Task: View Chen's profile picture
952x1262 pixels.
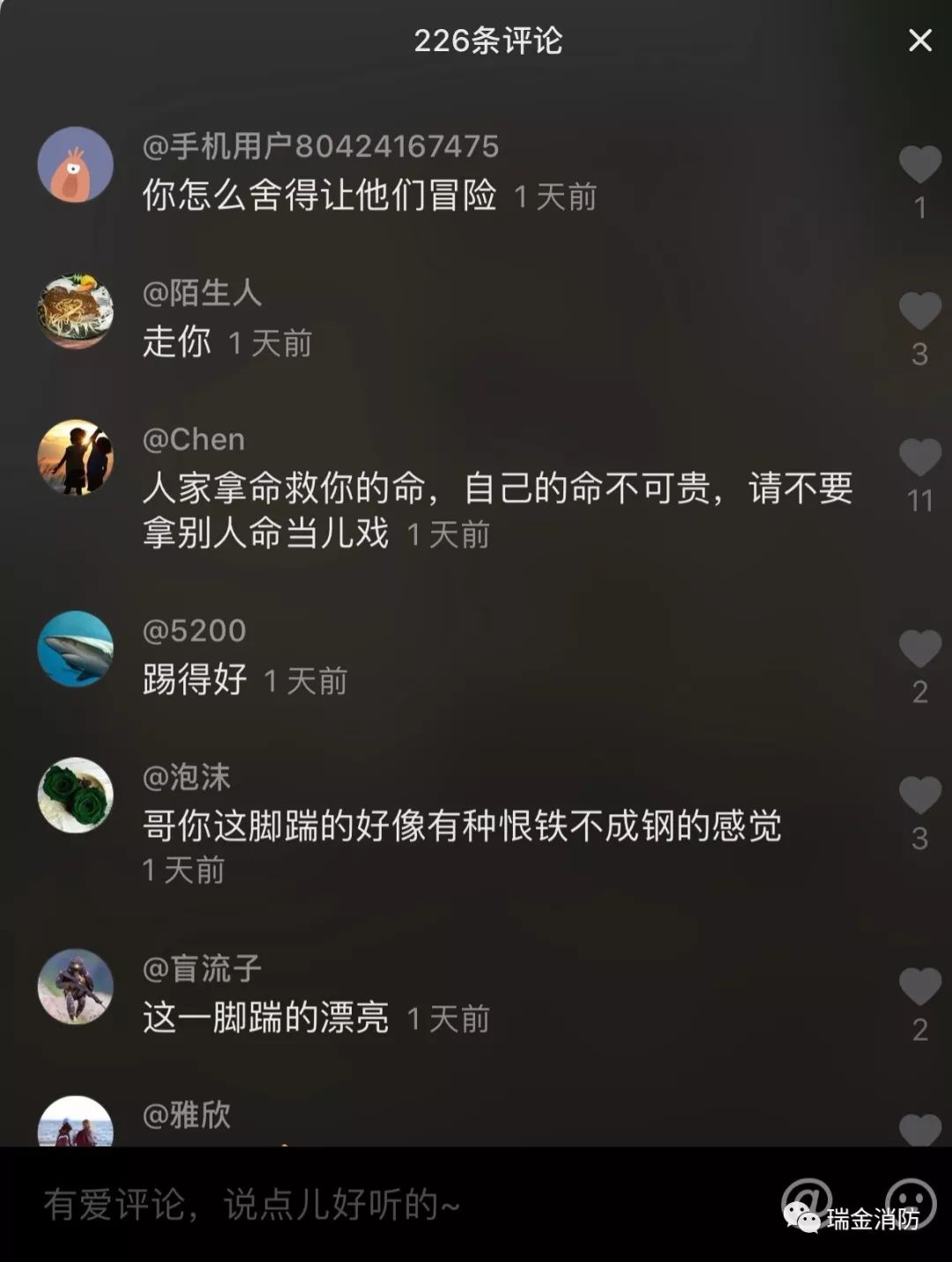Action: [76, 458]
